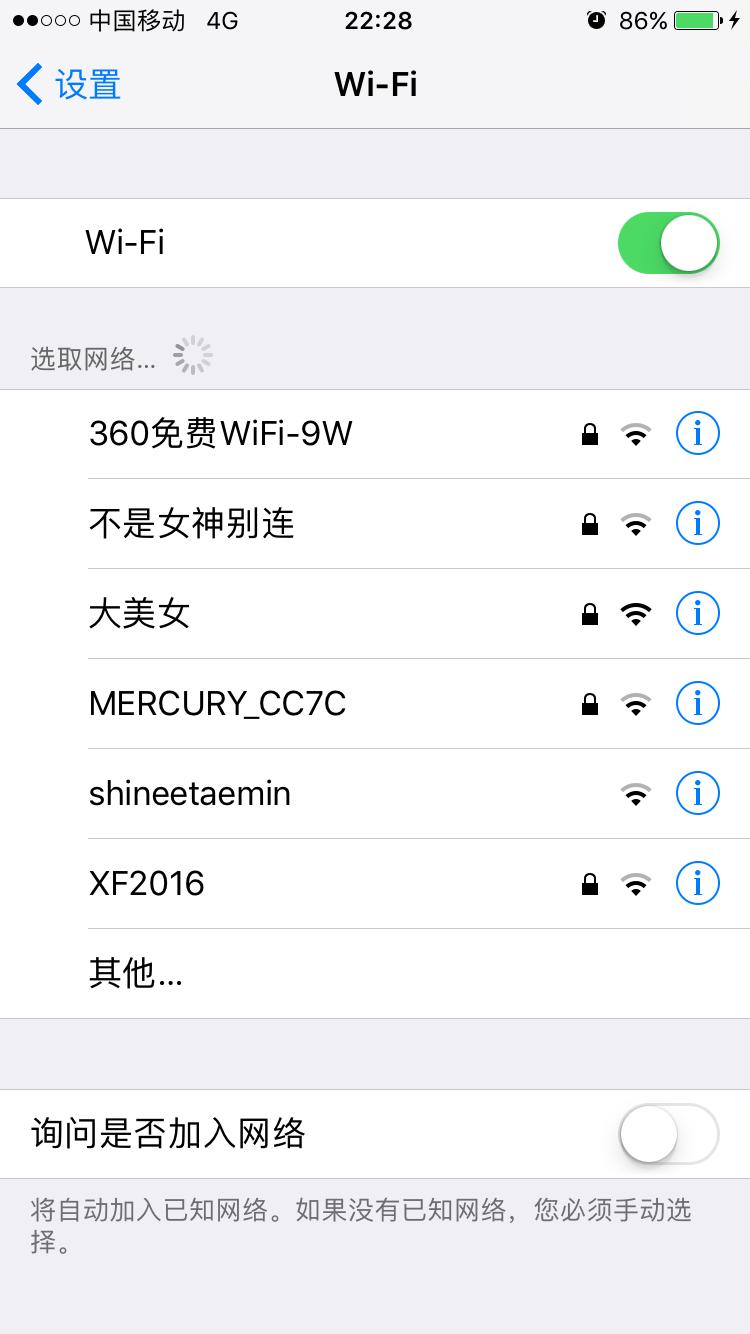This screenshot has width=750, height=1334.
Task: Tap the info icon next to 不是女神别连
Action: point(698,523)
